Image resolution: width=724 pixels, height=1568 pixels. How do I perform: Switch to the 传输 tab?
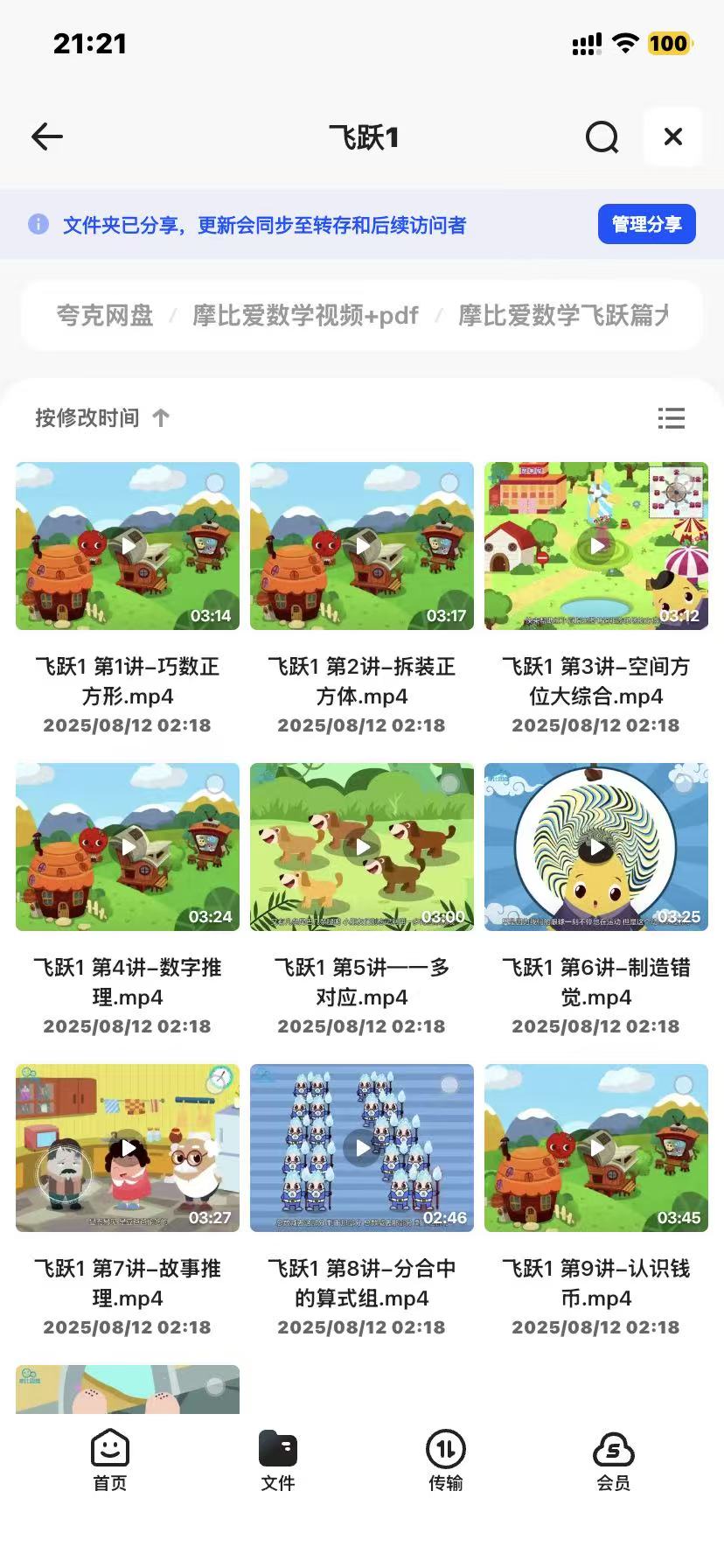point(445,1459)
